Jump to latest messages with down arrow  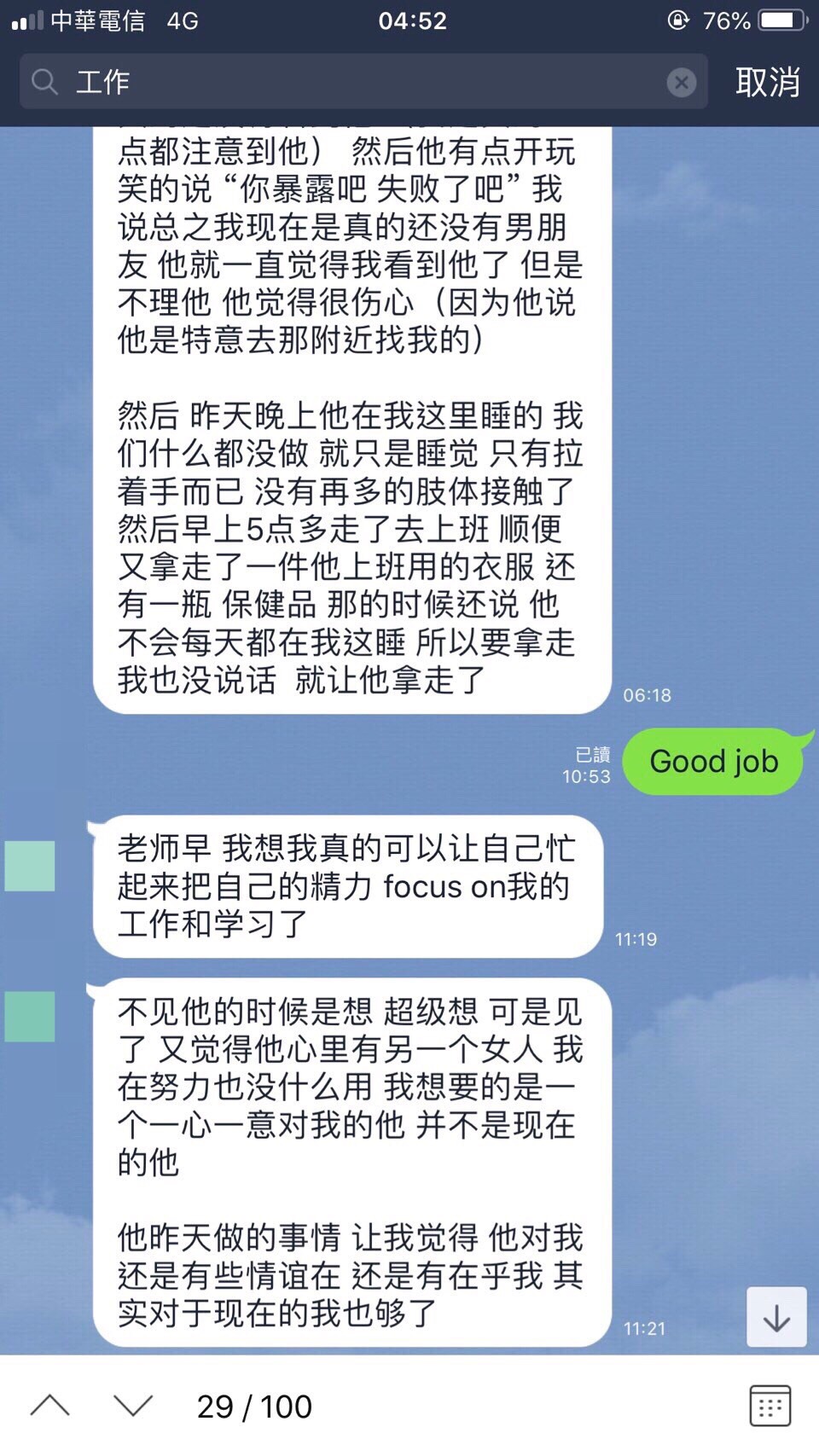776,1317
